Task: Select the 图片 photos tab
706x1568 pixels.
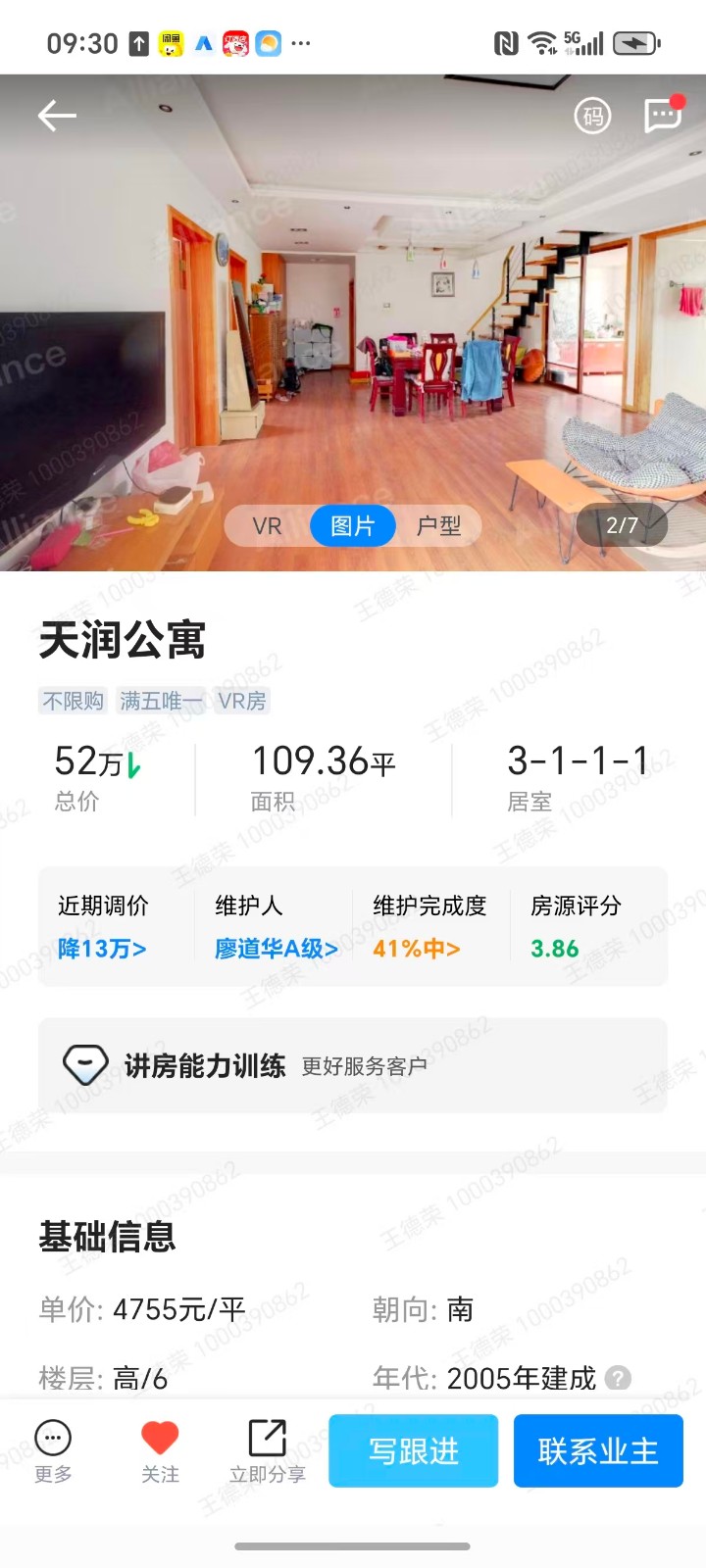Action: [x=353, y=526]
